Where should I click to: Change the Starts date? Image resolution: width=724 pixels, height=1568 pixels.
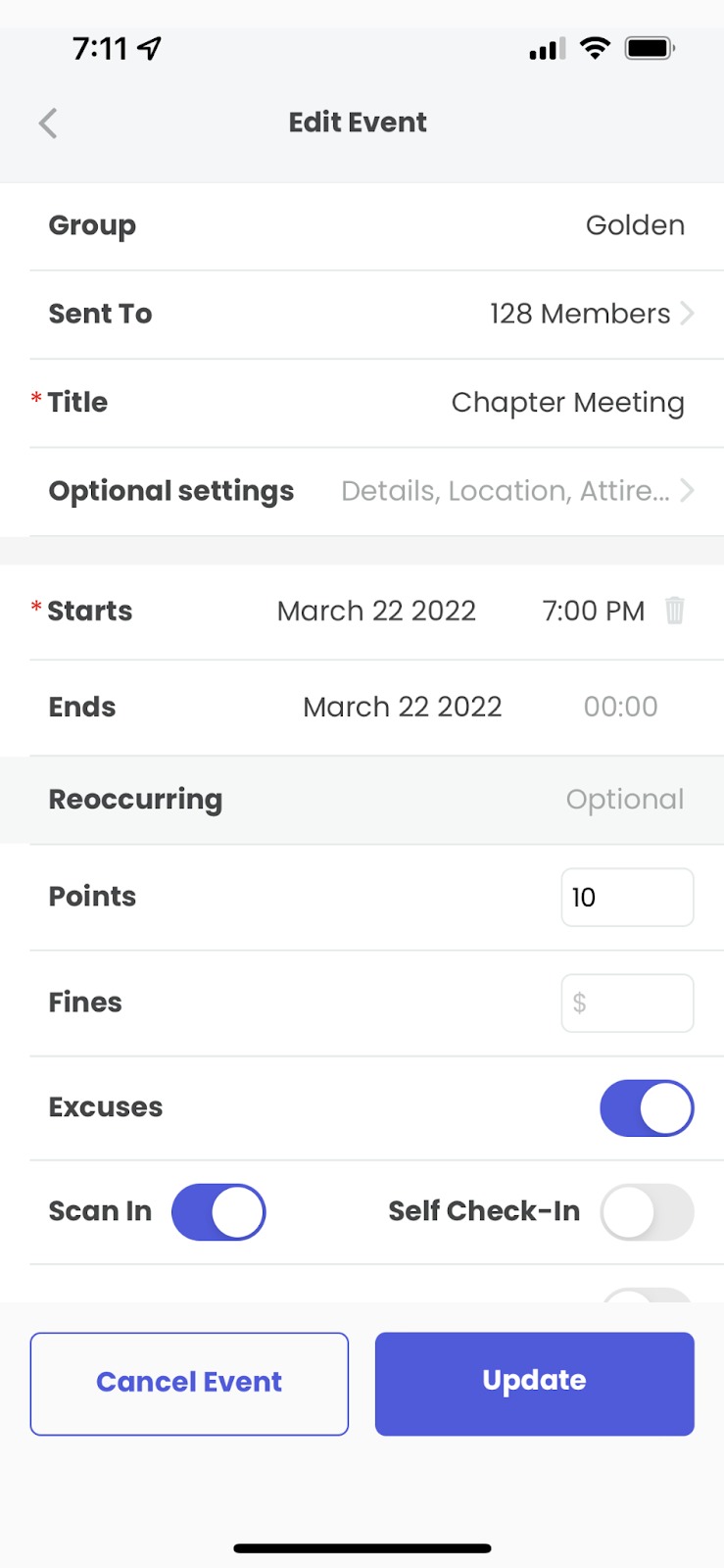point(376,611)
